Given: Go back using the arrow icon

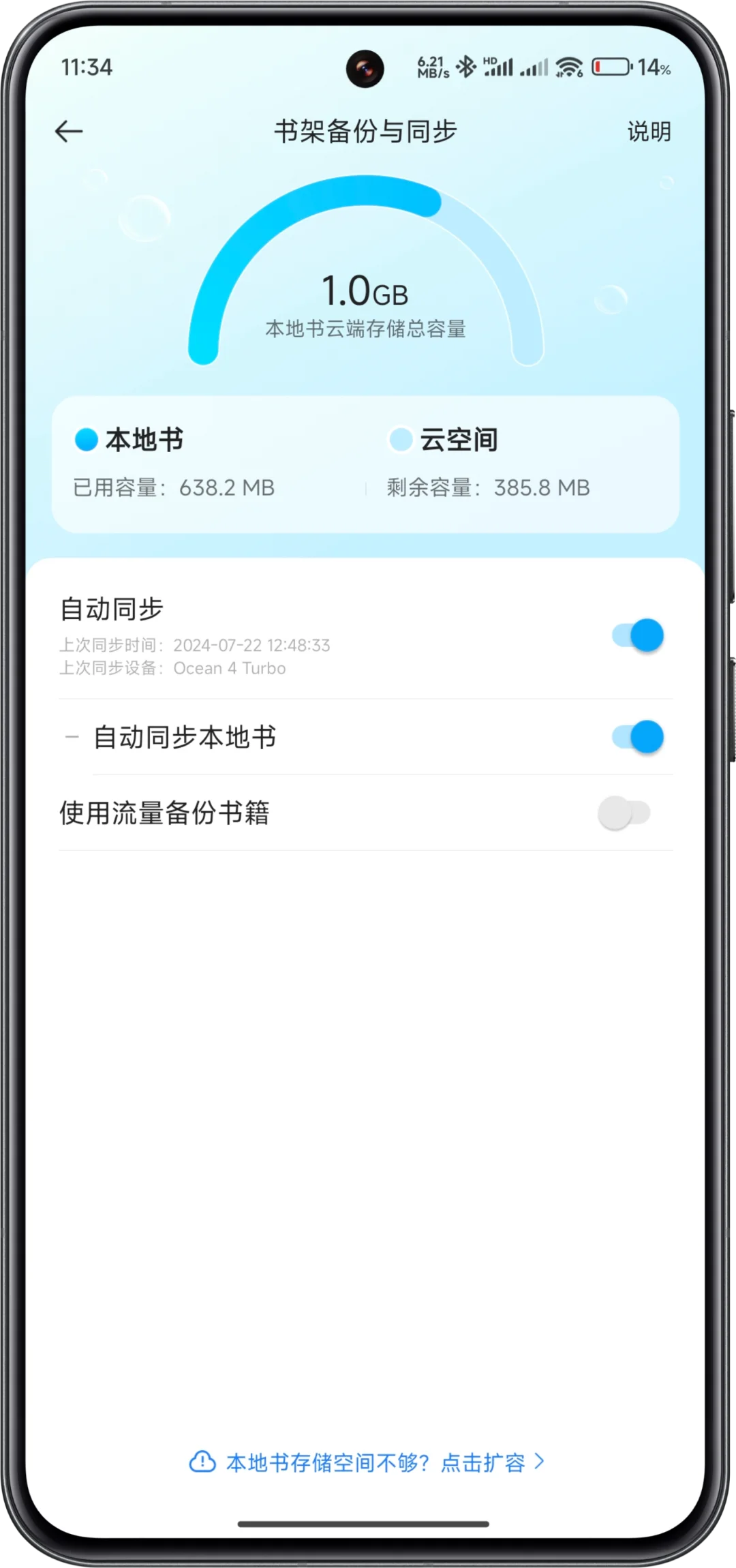Looking at the screenshot, I should click(69, 131).
